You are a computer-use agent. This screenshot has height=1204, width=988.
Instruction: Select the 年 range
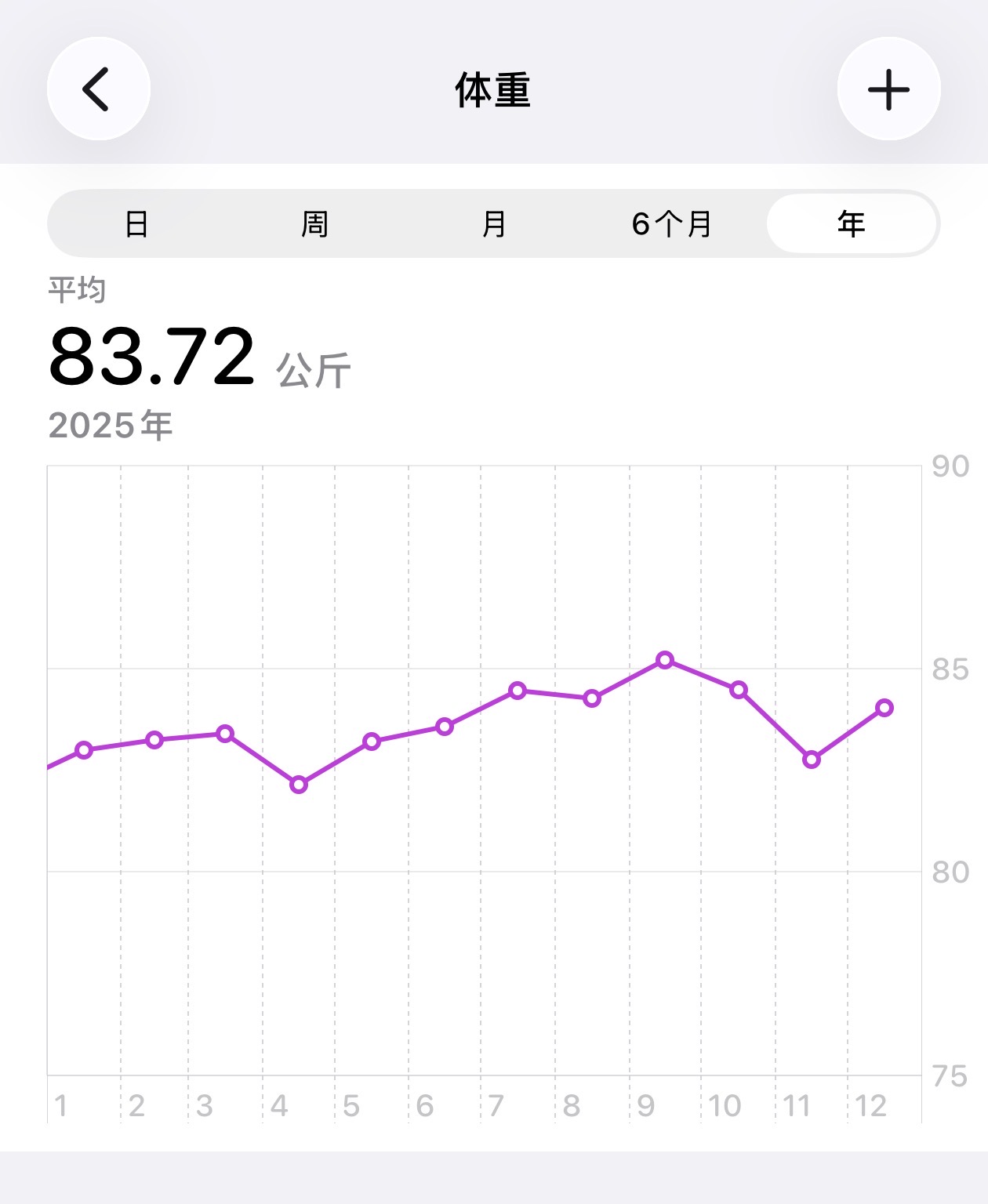point(852,224)
